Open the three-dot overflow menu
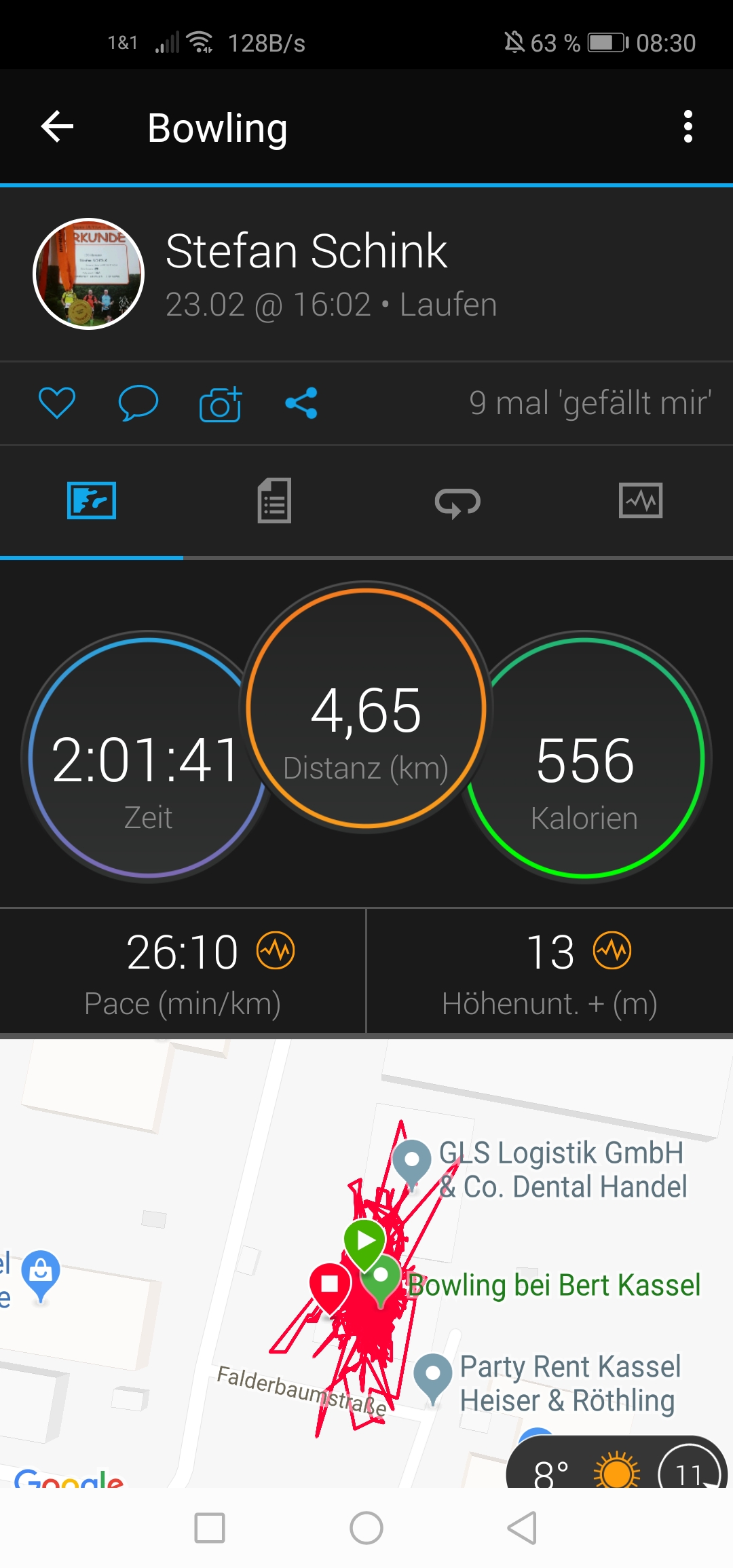 pyautogui.click(x=688, y=127)
